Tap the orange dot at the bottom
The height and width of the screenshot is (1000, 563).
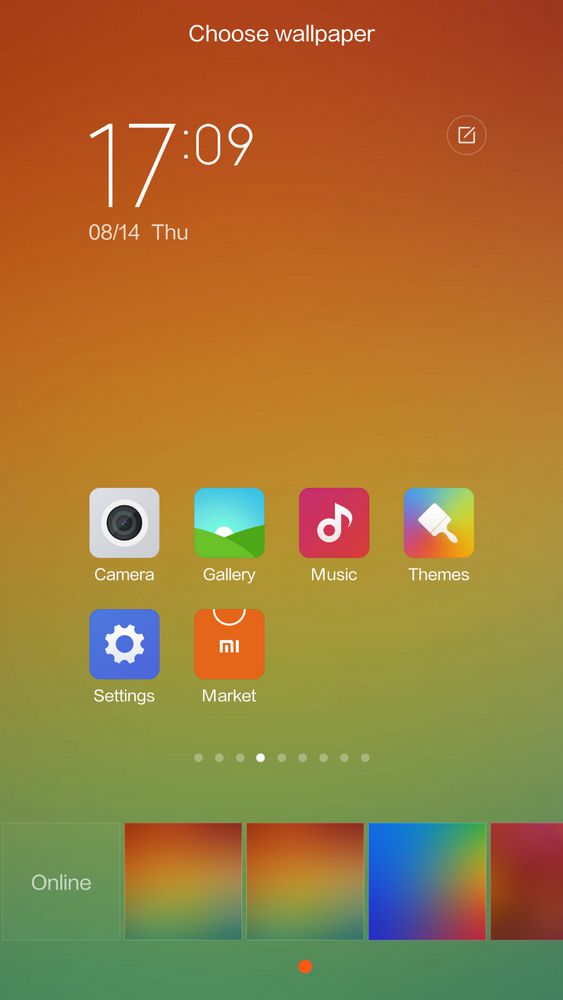[x=305, y=966]
